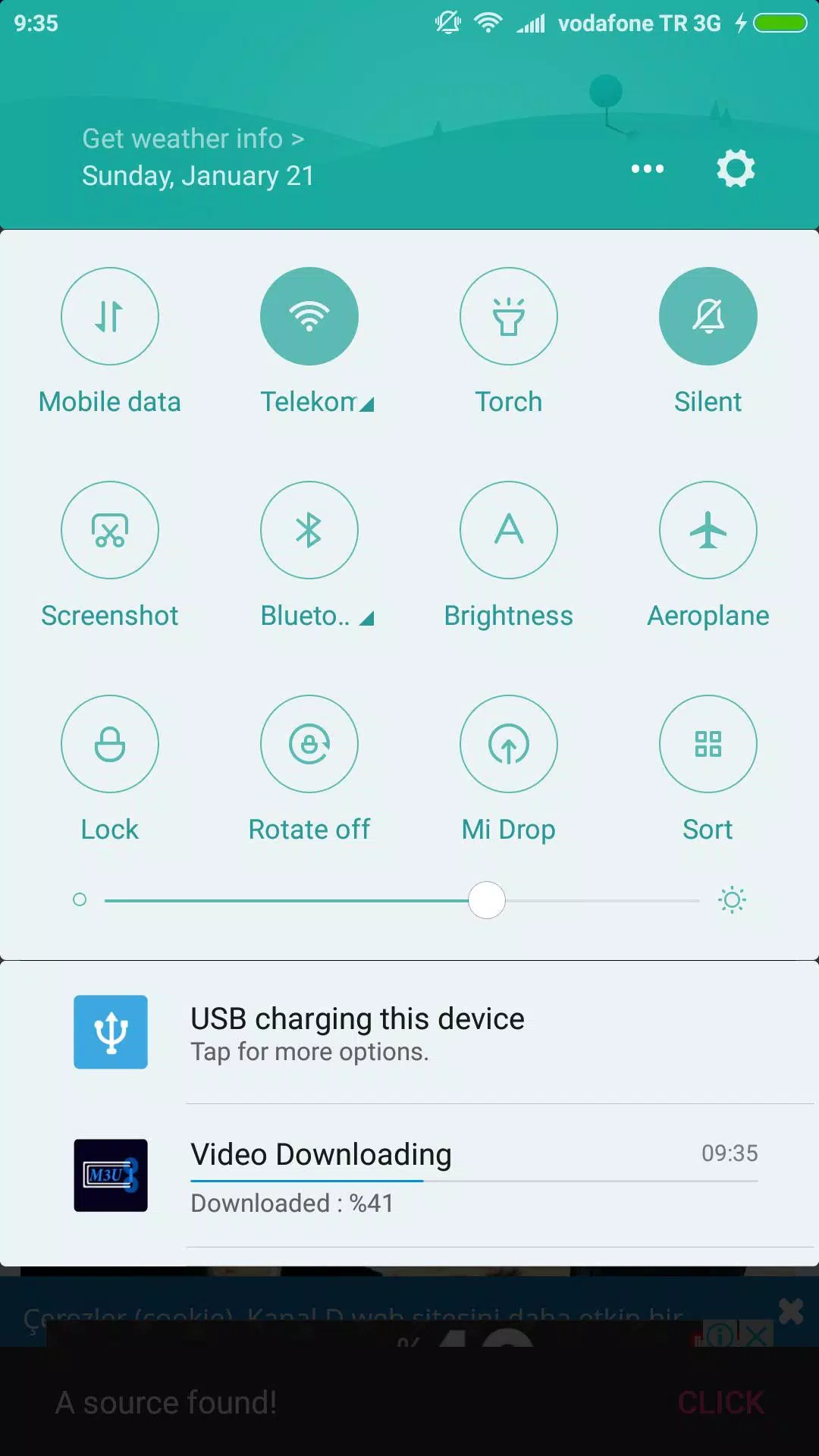Expand Telekom Wi-Fi network options

pyautogui.click(x=366, y=405)
